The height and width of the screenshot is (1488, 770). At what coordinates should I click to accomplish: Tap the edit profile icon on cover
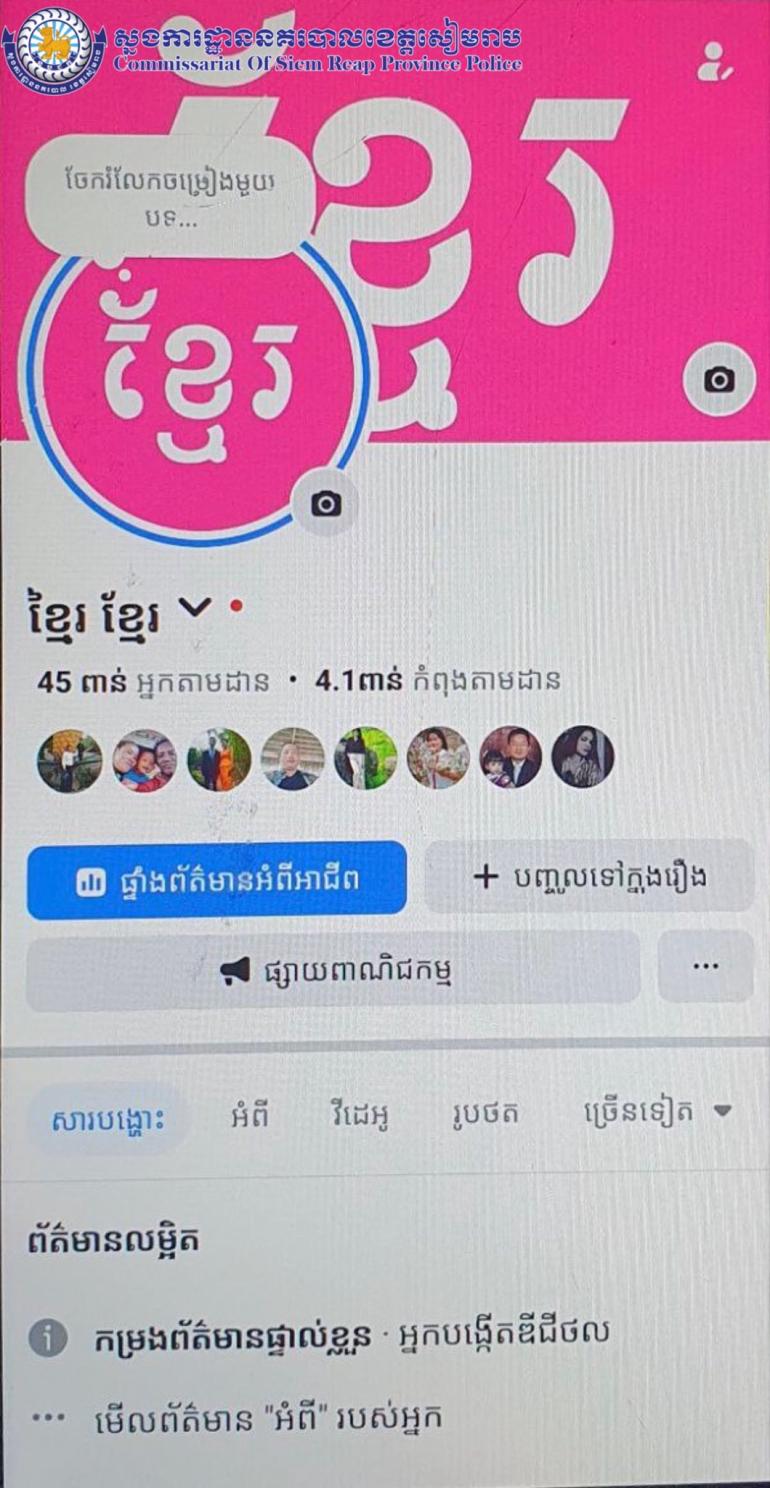(715, 62)
